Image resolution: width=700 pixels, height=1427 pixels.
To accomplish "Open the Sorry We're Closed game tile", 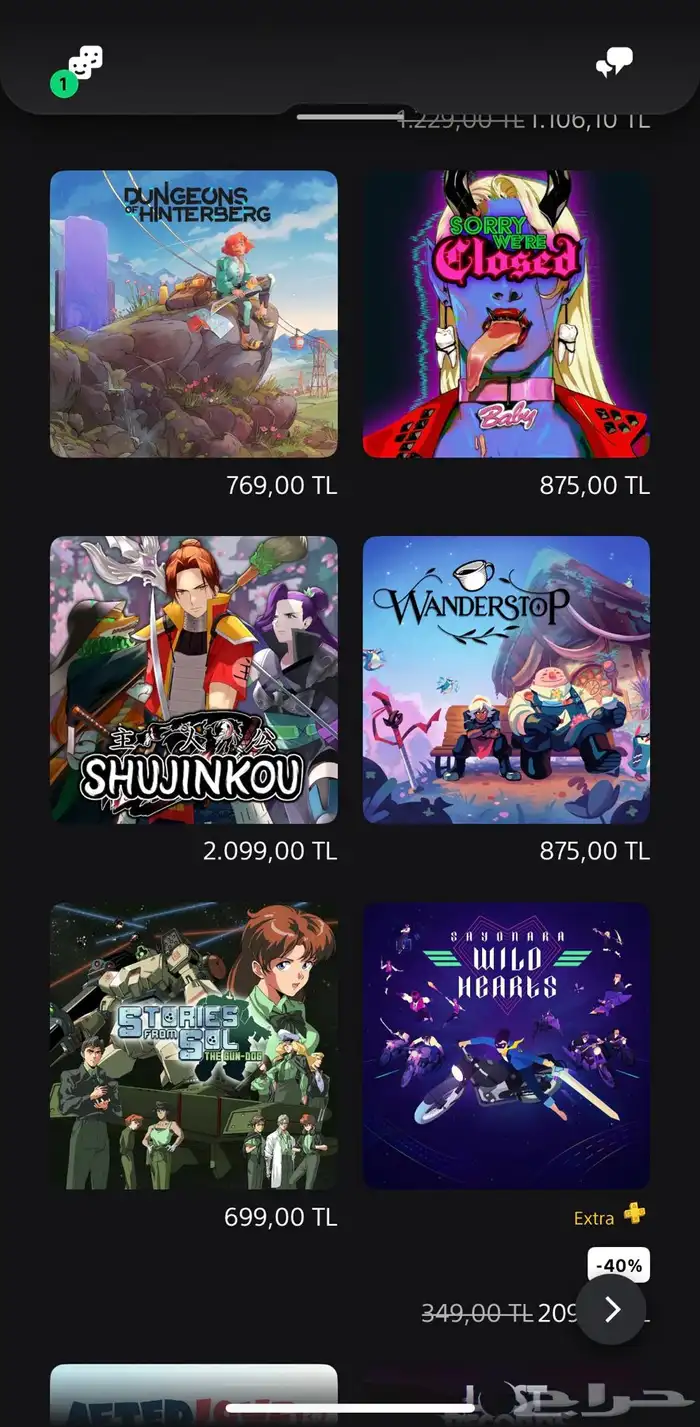I will coord(506,314).
